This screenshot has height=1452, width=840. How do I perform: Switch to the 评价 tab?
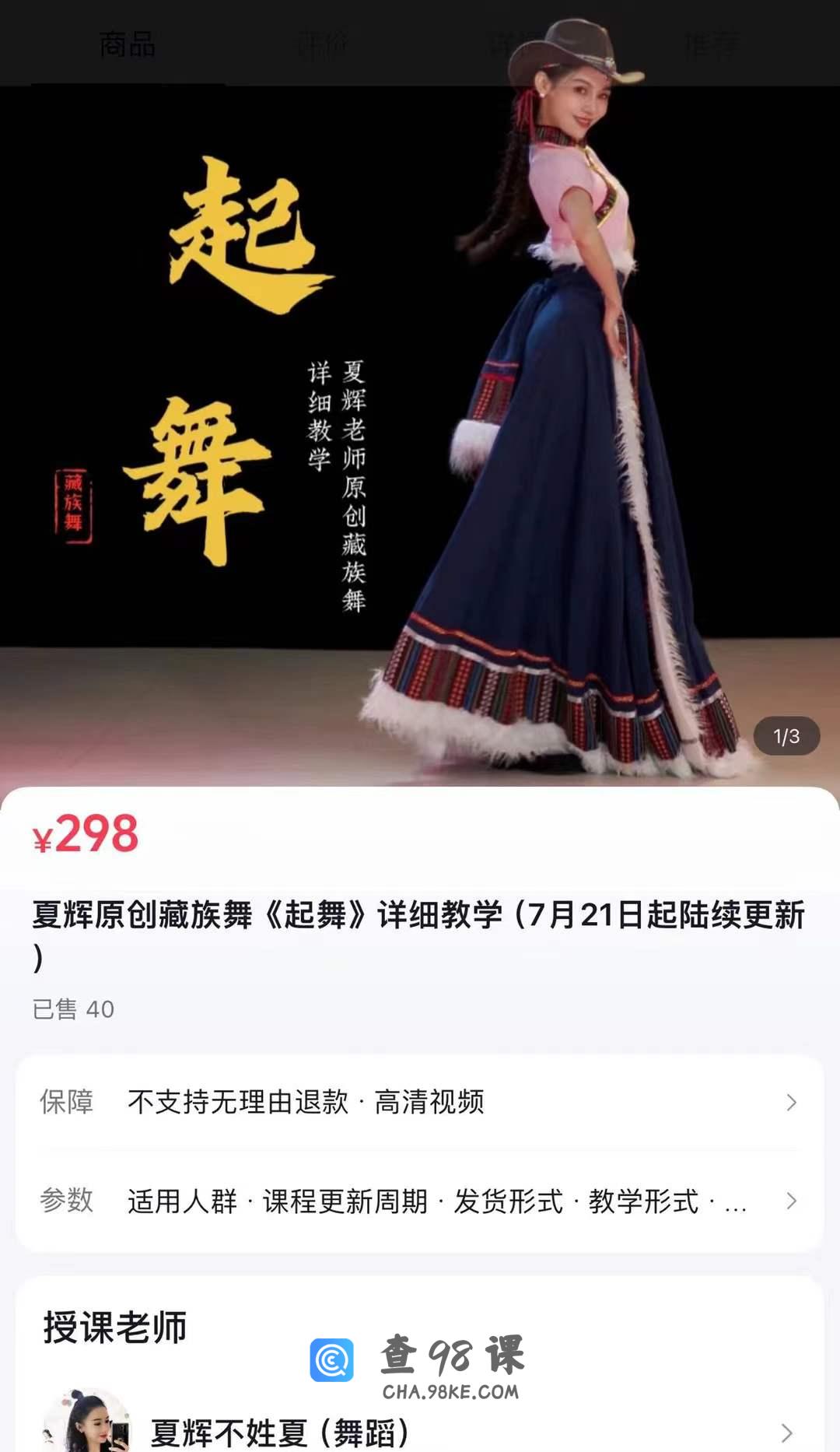(x=322, y=44)
